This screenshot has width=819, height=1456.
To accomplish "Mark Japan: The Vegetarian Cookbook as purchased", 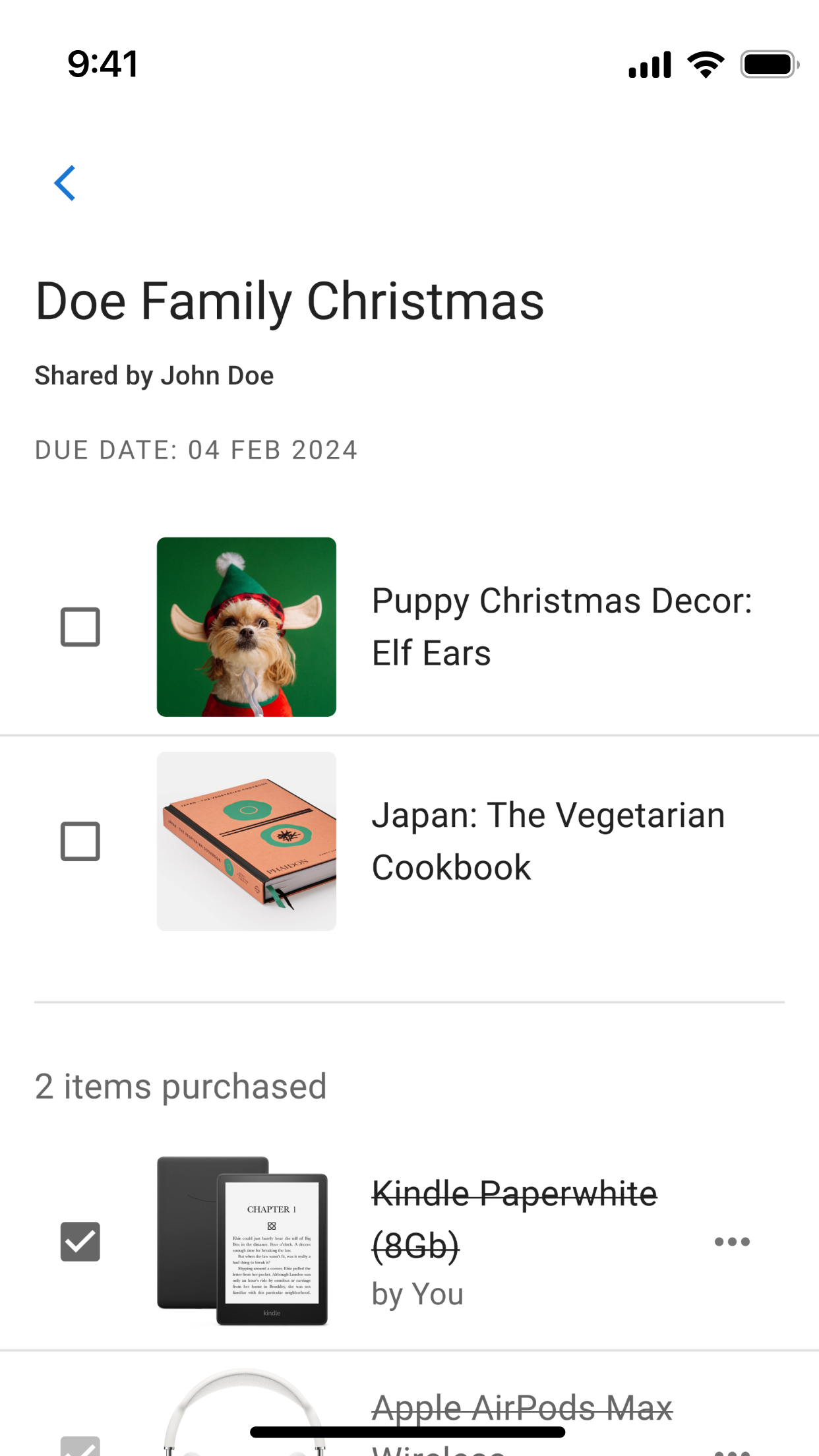I will tap(80, 841).
